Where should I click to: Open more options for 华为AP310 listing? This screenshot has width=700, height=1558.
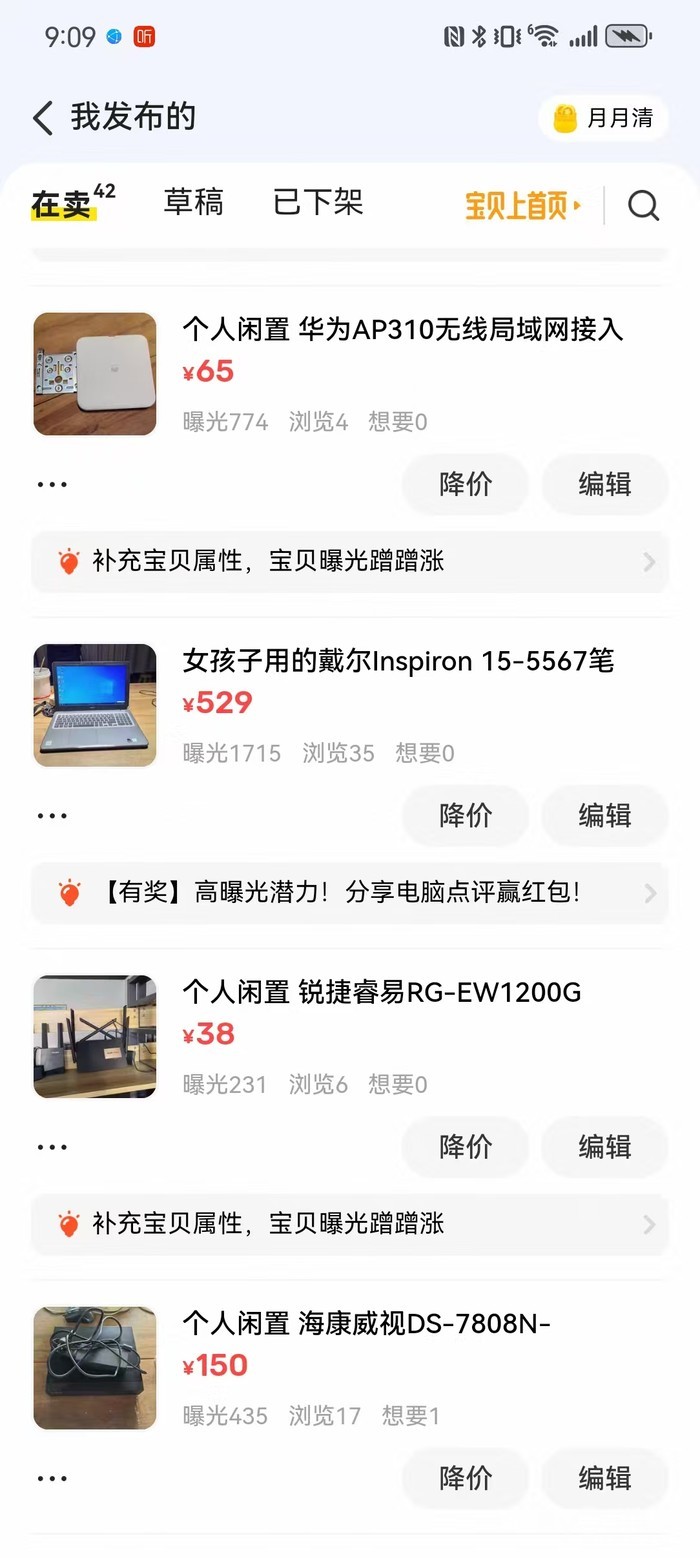pos(52,485)
